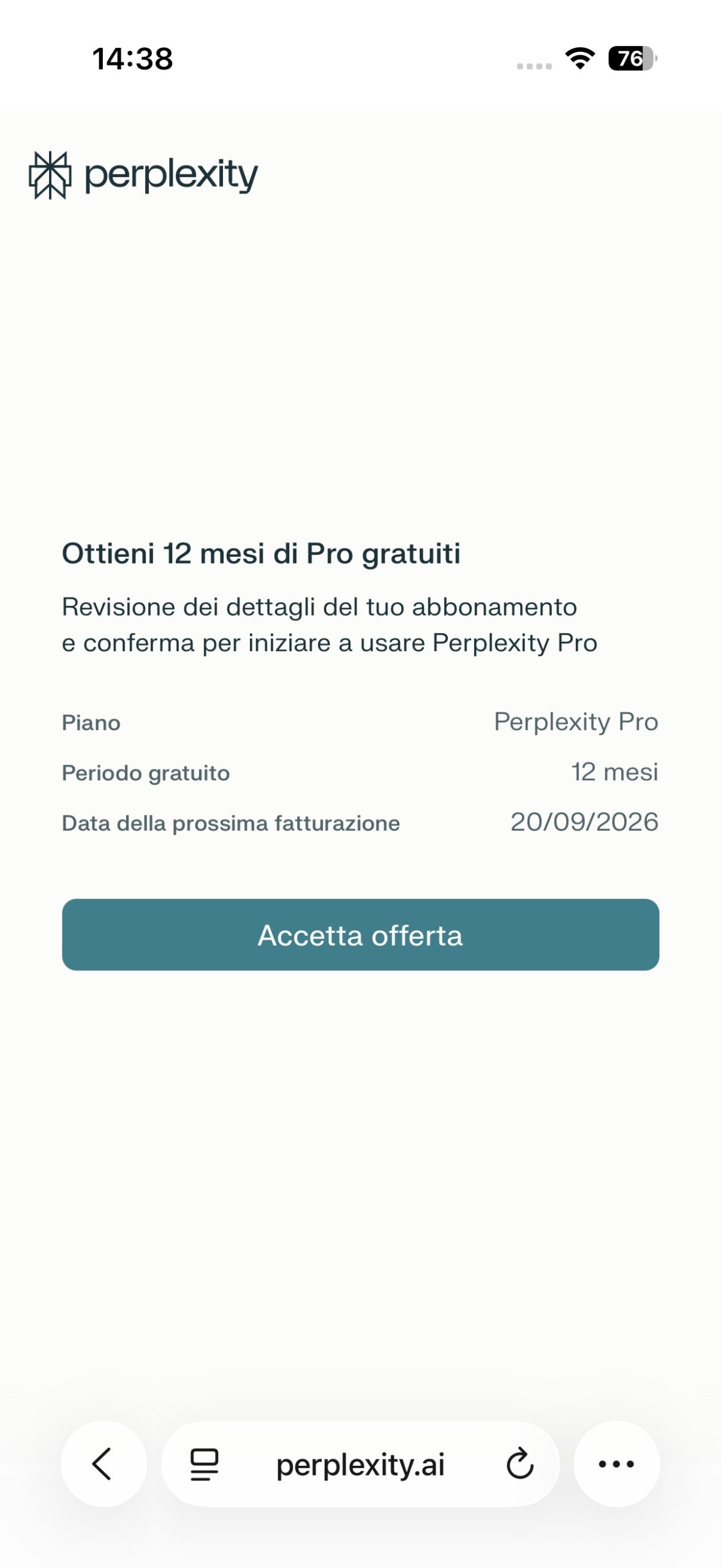Tap the Accetta offerta button
The width and height of the screenshot is (721, 1568).
pos(360,934)
